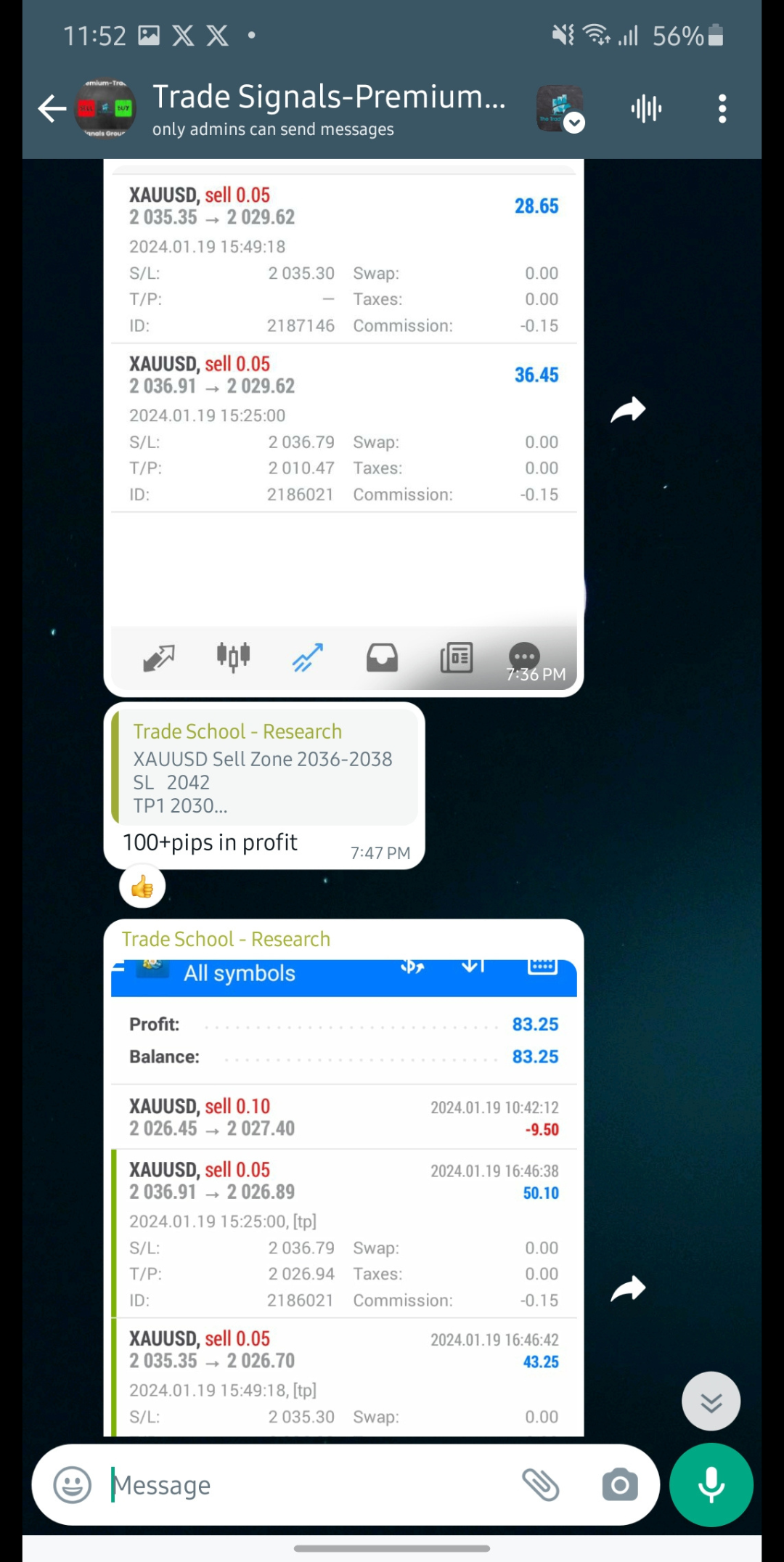Record a voice message with the microphone
This screenshot has height=1562, width=784.
(x=711, y=1485)
